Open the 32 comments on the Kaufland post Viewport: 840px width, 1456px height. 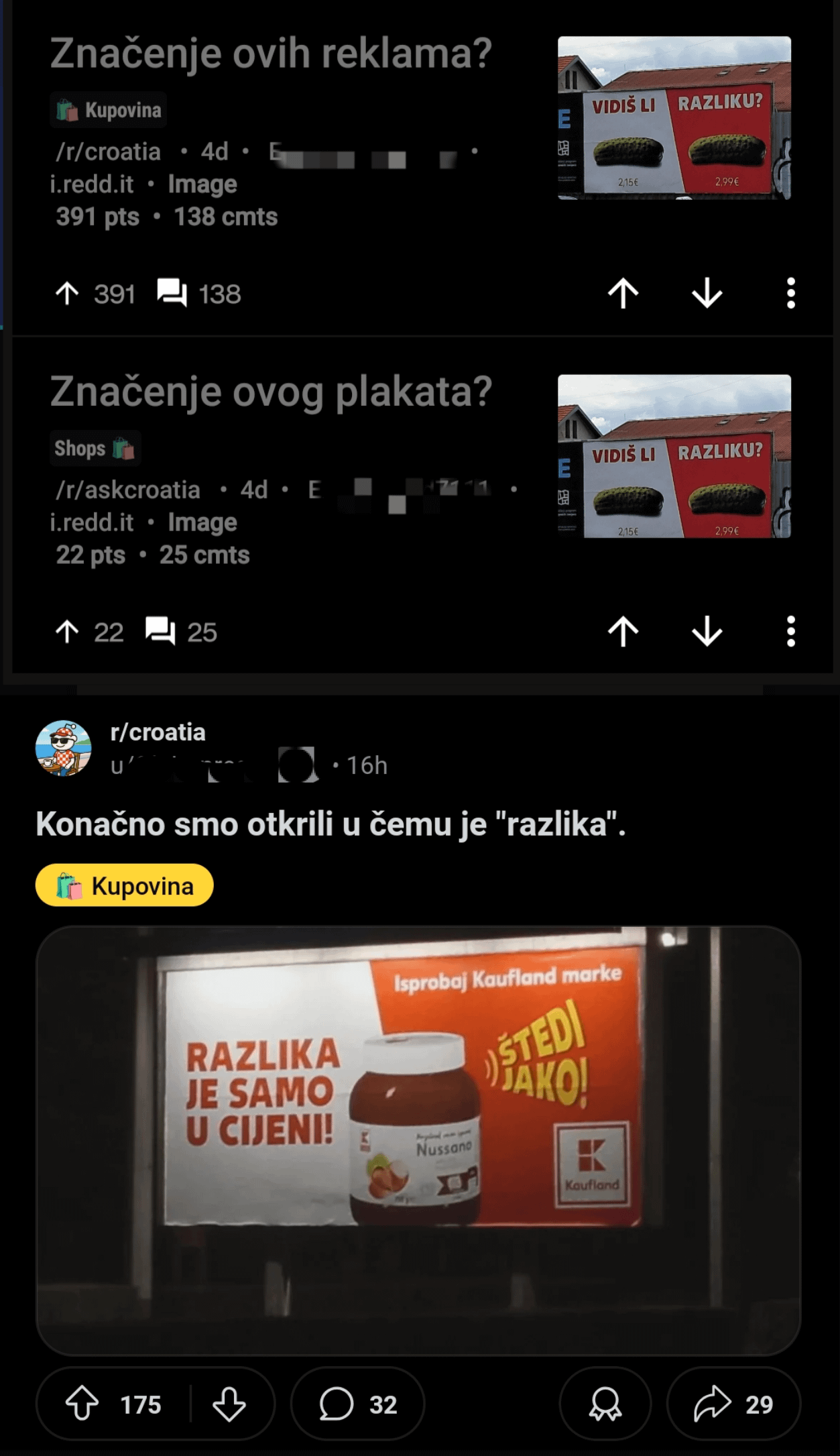click(358, 1404)
